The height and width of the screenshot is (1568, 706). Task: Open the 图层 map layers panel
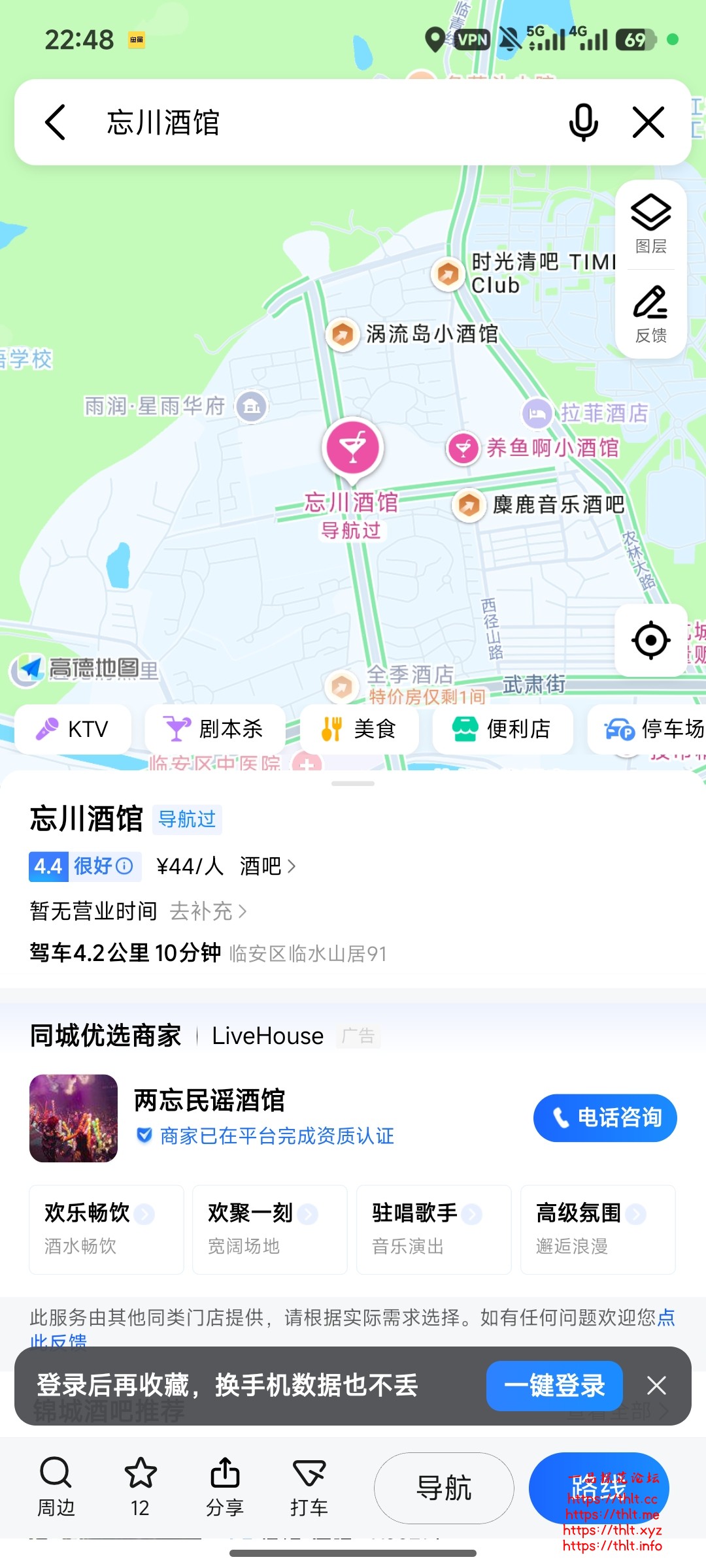tap(651, 225)
